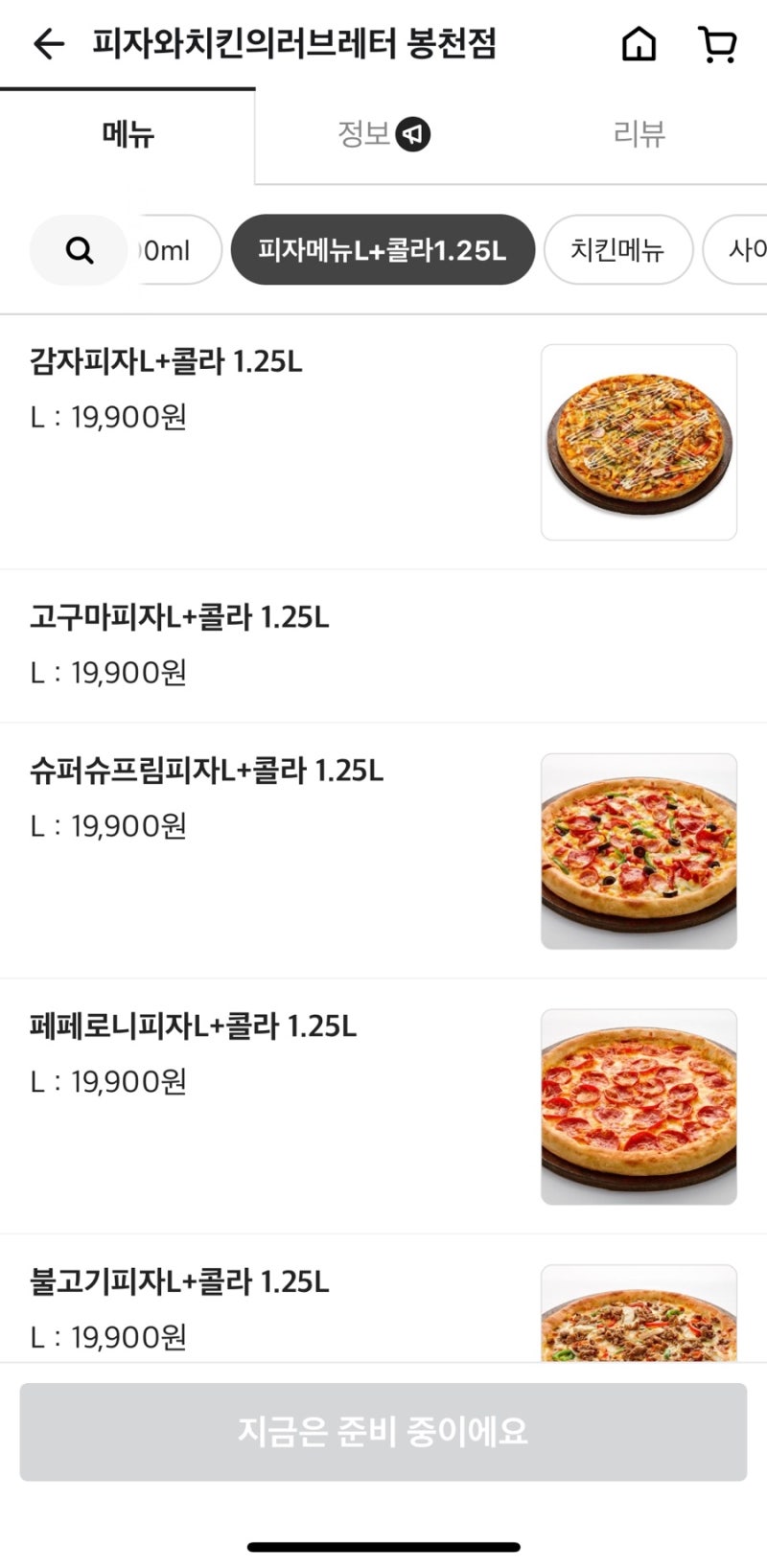Select the 메뉴 tab

128,134
